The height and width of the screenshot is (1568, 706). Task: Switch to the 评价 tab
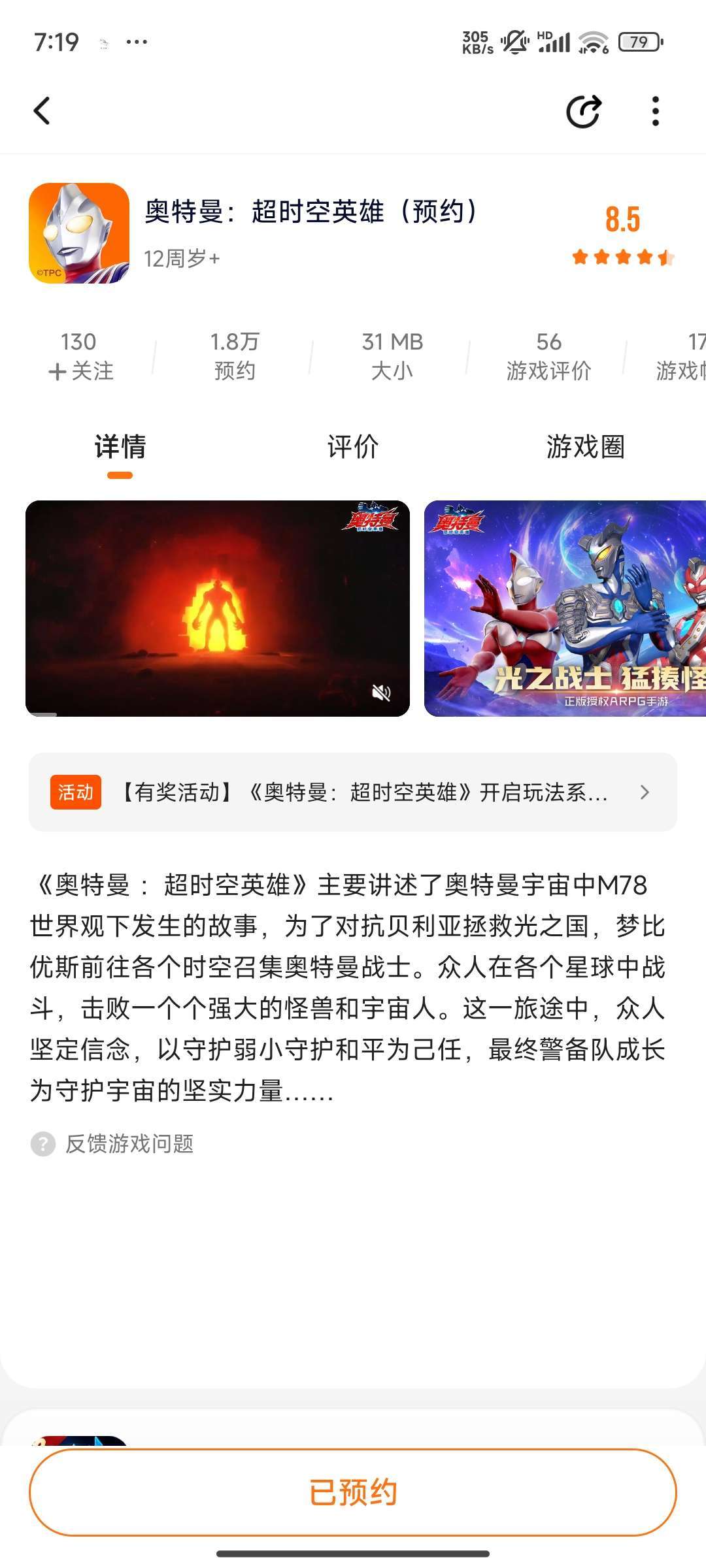[x=353, y=448]
